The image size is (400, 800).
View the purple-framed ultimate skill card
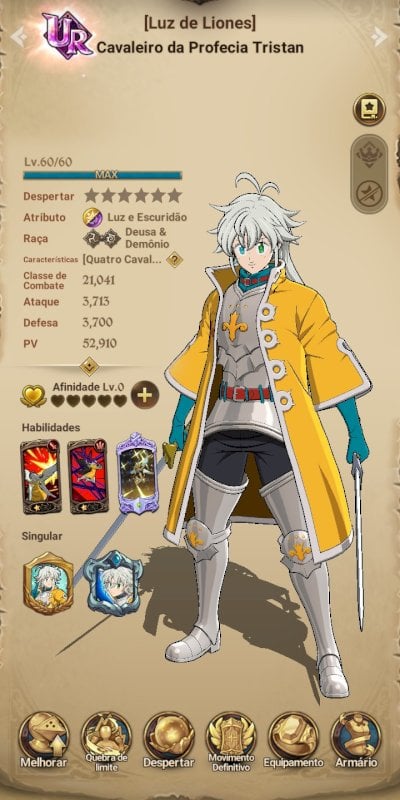[137, 474]
